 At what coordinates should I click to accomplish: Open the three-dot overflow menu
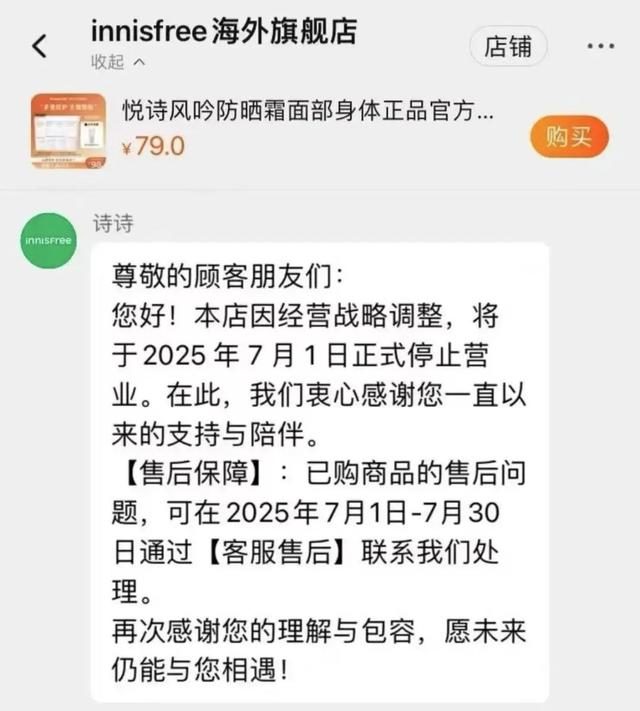coord(600,46)
